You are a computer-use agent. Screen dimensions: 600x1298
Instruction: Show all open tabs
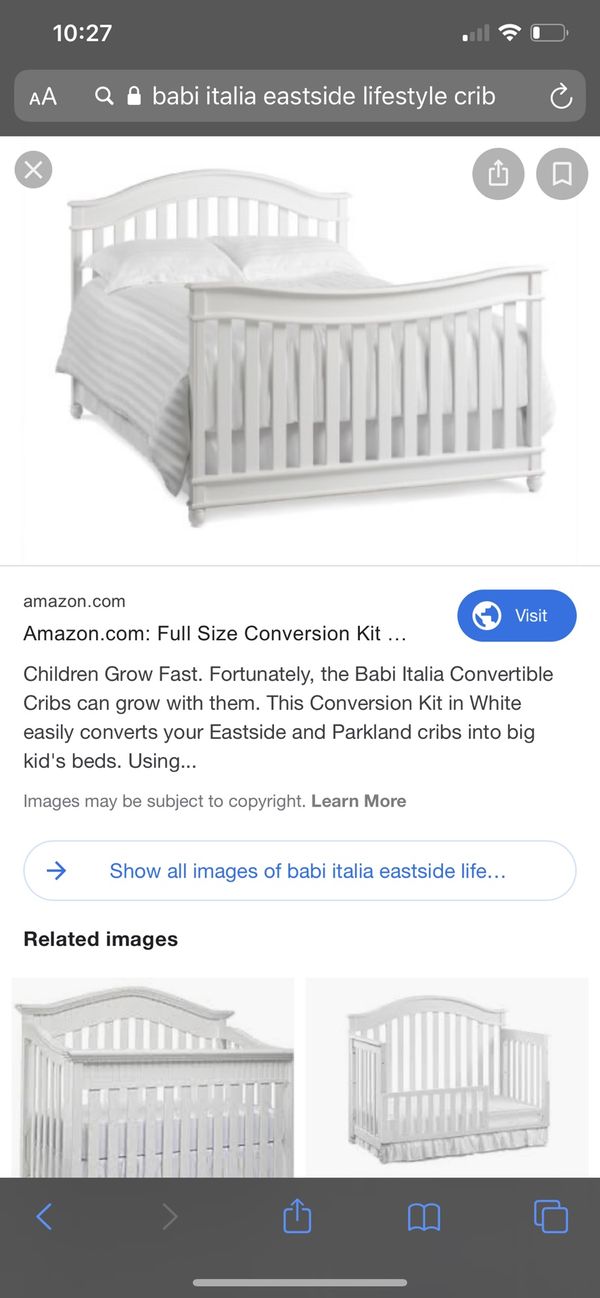tap(551, 1216)
